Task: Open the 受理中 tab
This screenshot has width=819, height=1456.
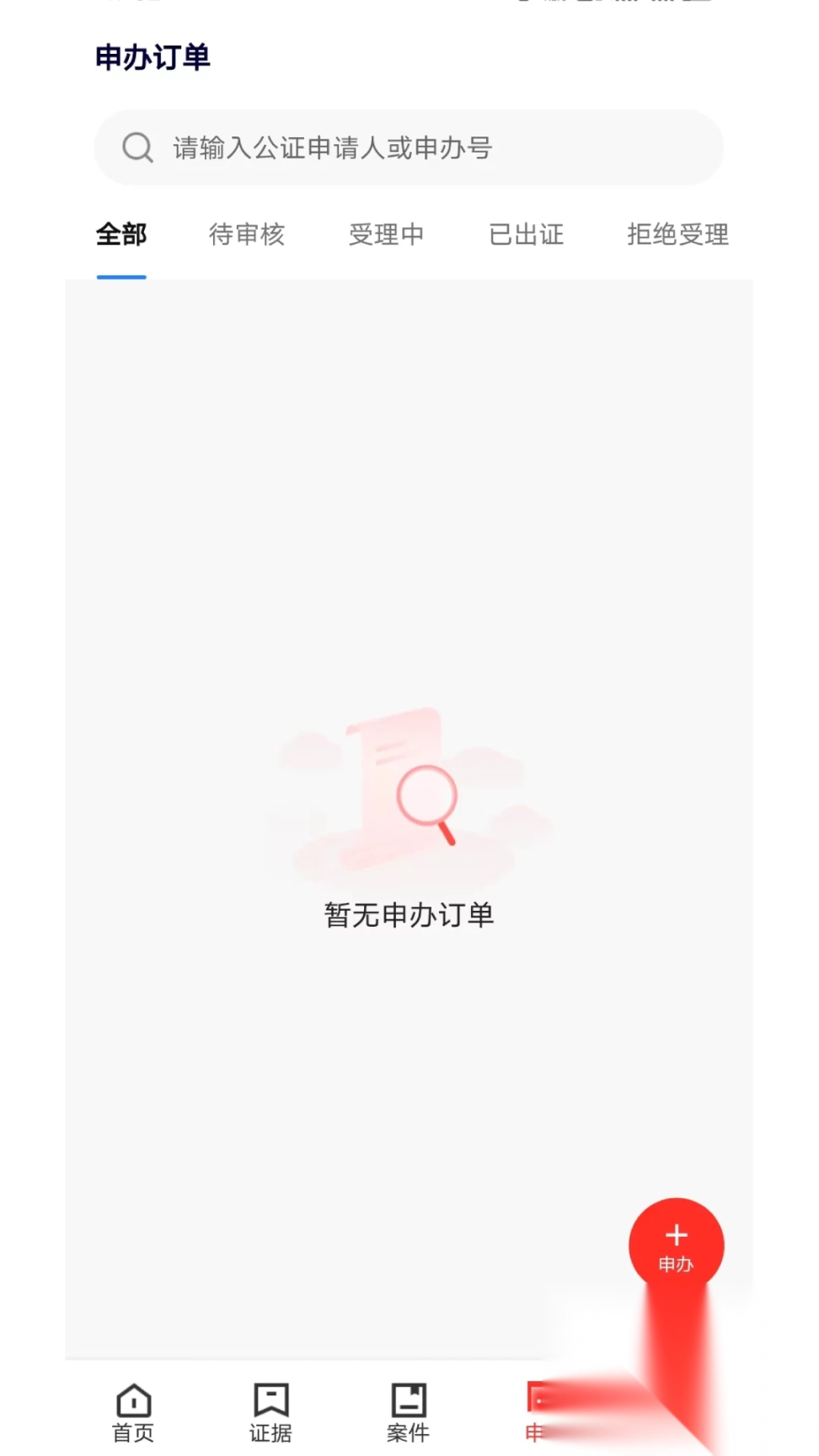Action: tap(387, 235)
